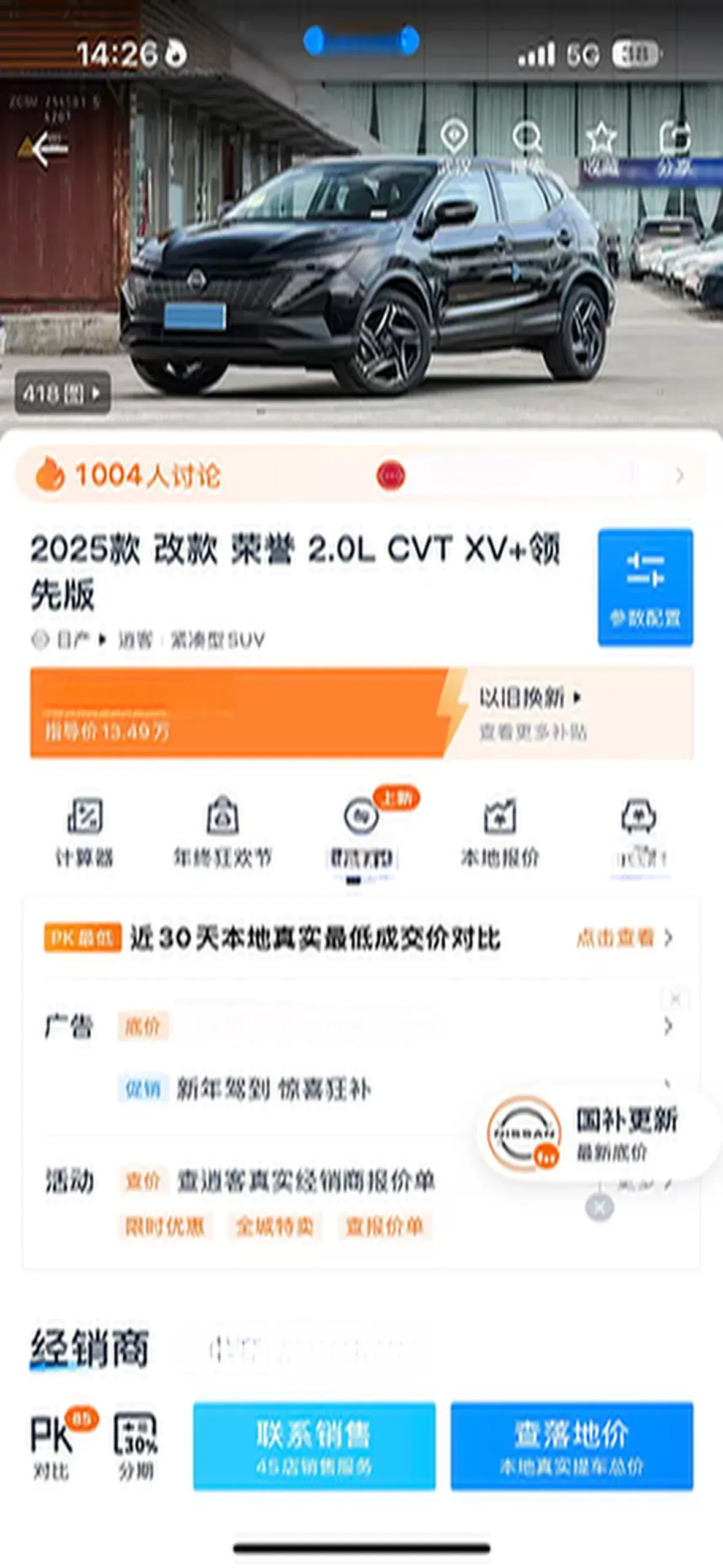This screenshot has width=723, height=1568.
Task: Favorite this car with the star icon
Action: (601, 145)
